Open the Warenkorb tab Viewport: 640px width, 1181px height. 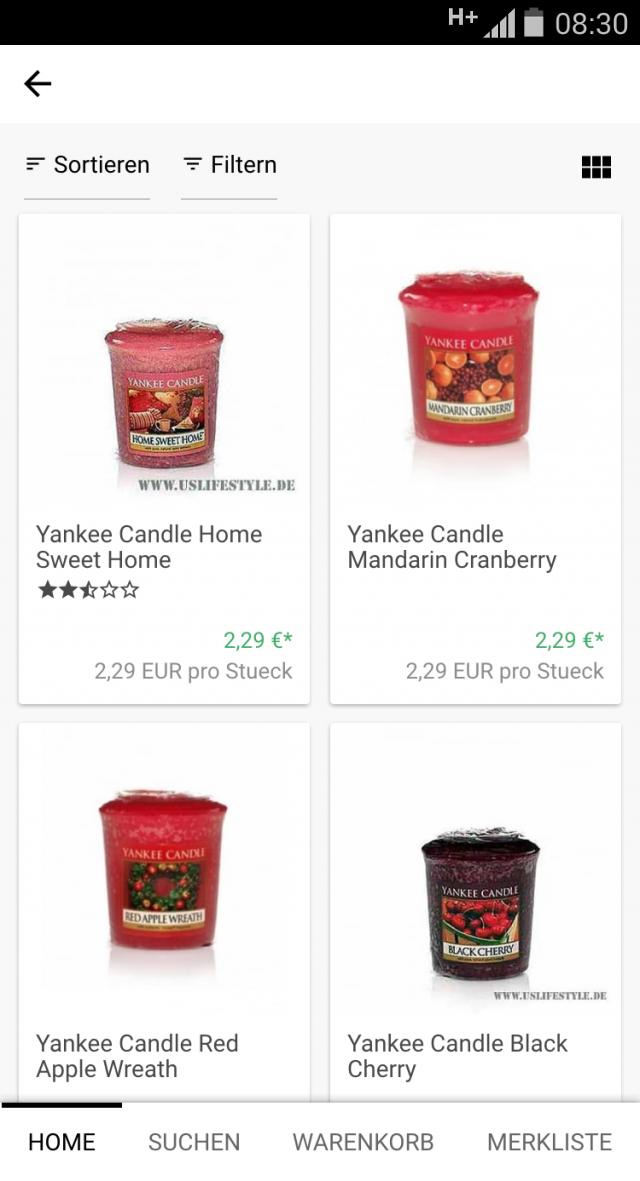pos(363,1142)
